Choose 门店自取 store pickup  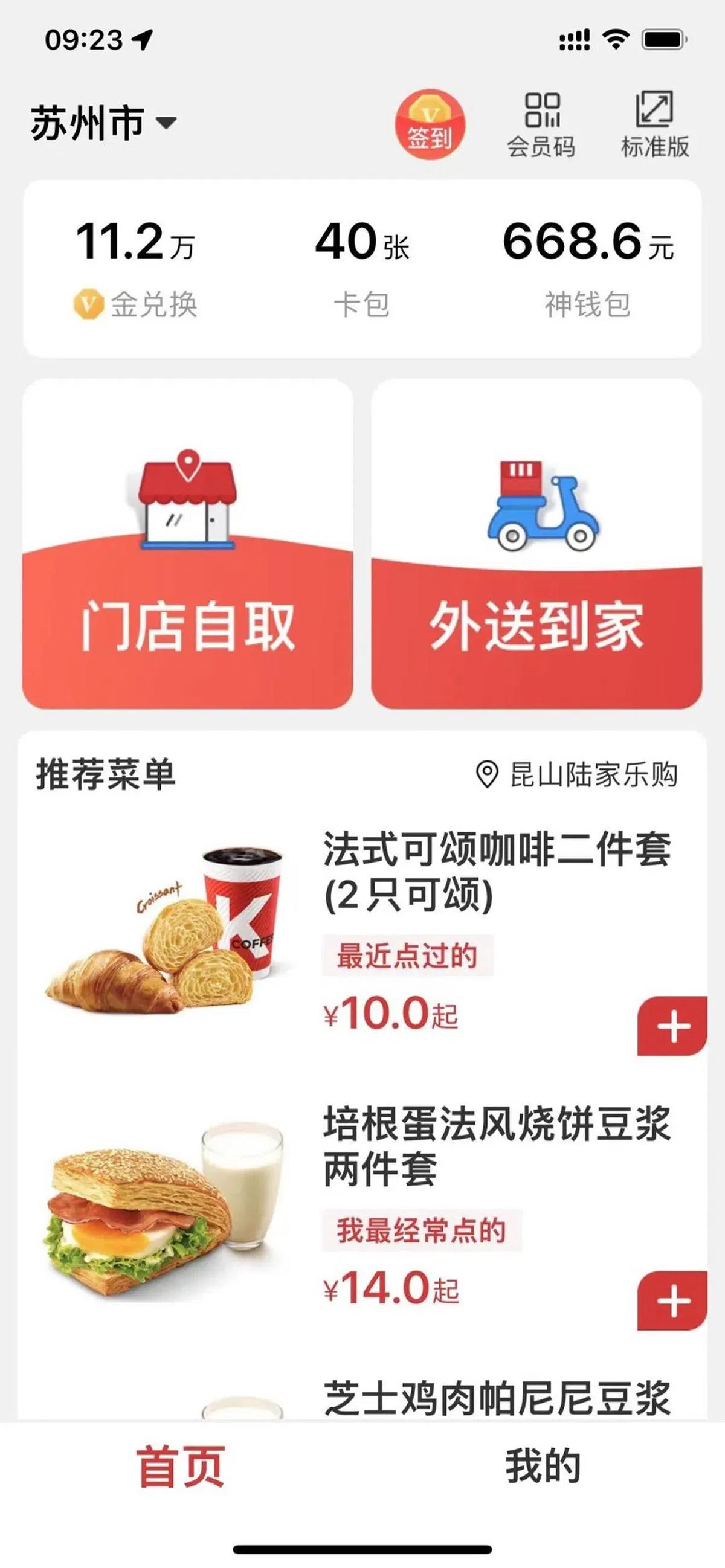(187, 544)
